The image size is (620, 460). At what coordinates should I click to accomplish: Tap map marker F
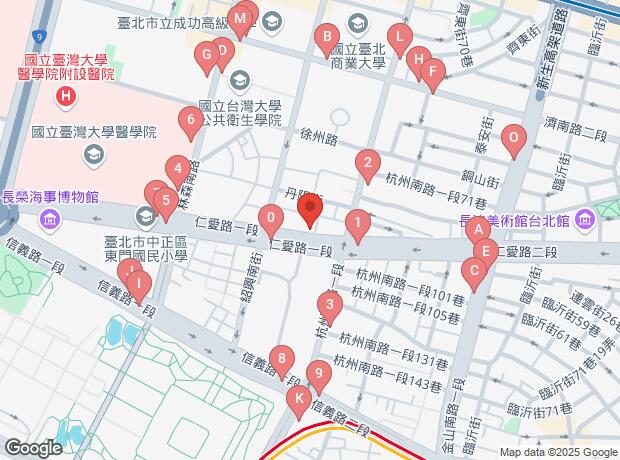432,71
